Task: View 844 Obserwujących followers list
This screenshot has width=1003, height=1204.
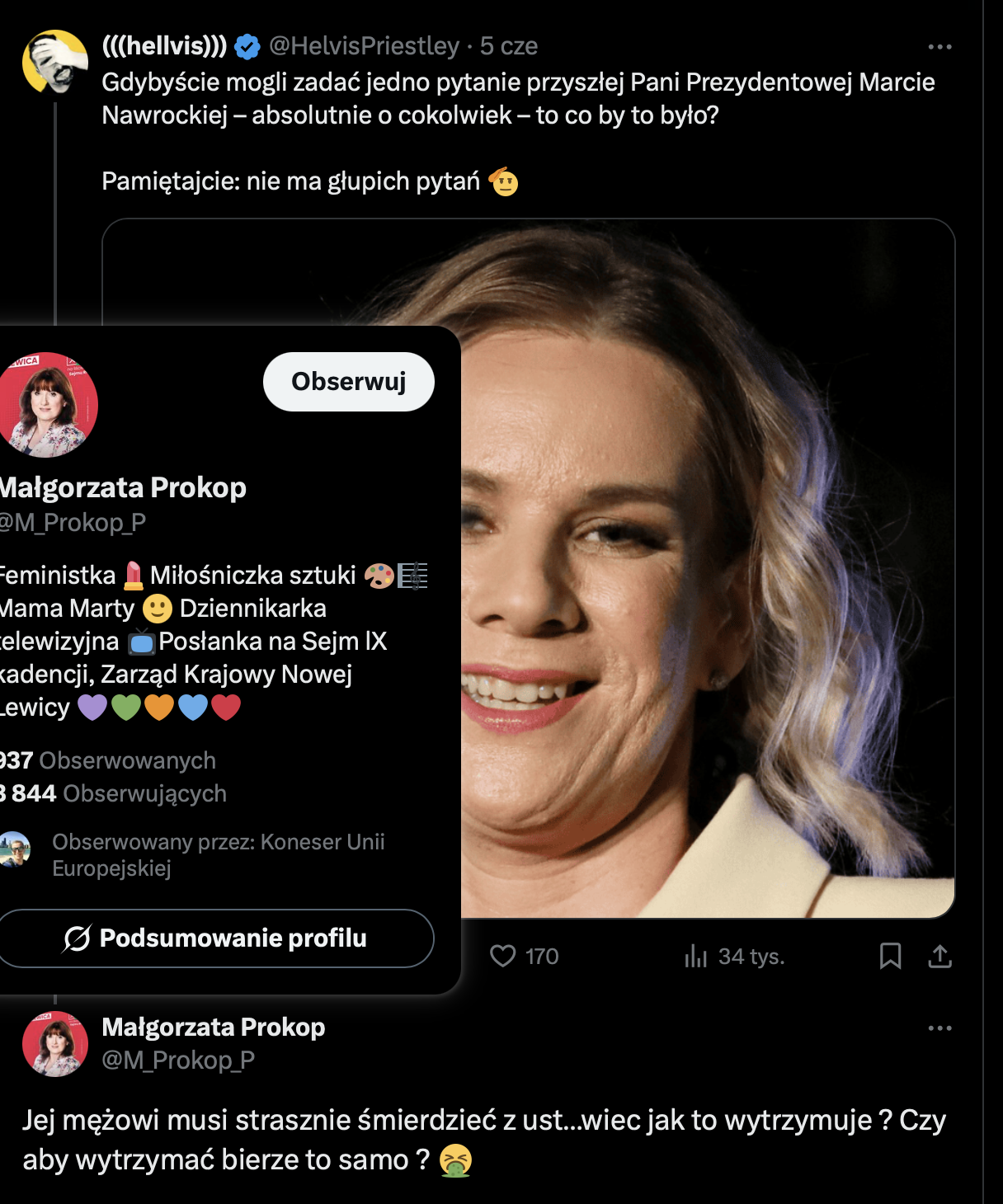Action: pyautogui.click(x=115, y=793)
